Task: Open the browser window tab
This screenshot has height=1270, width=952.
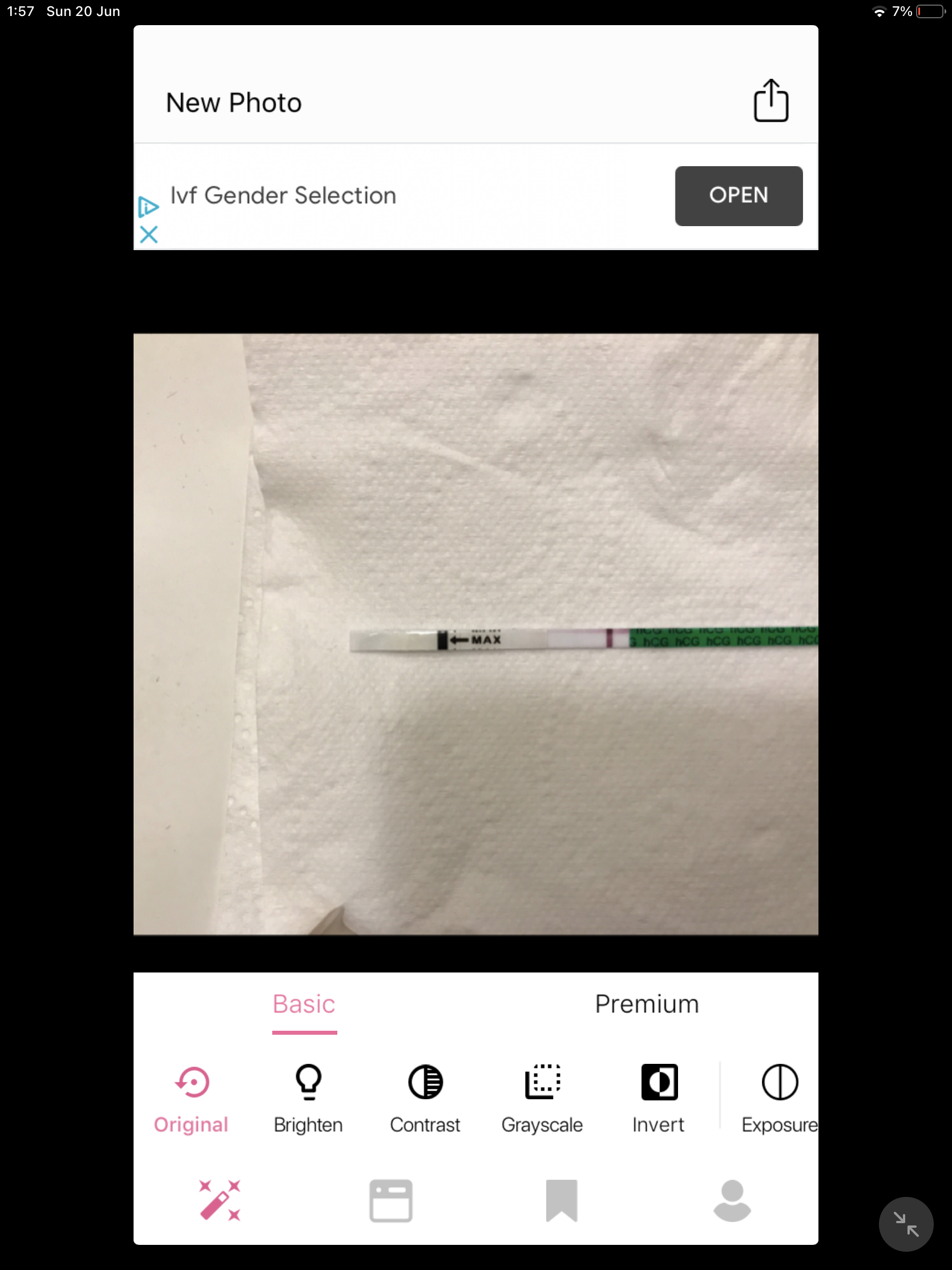Action: coord(391,1200)
